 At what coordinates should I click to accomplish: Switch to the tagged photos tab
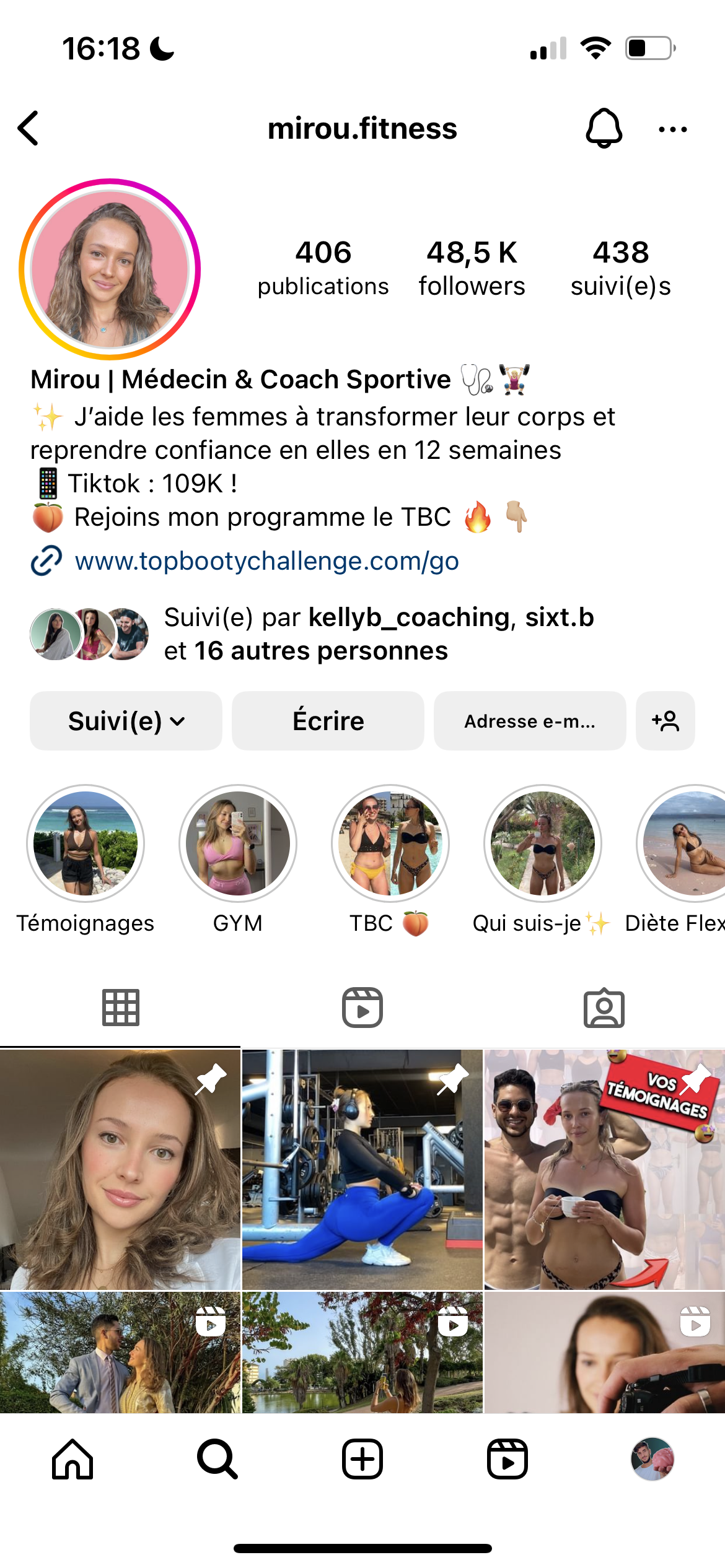pos(604,1008)
